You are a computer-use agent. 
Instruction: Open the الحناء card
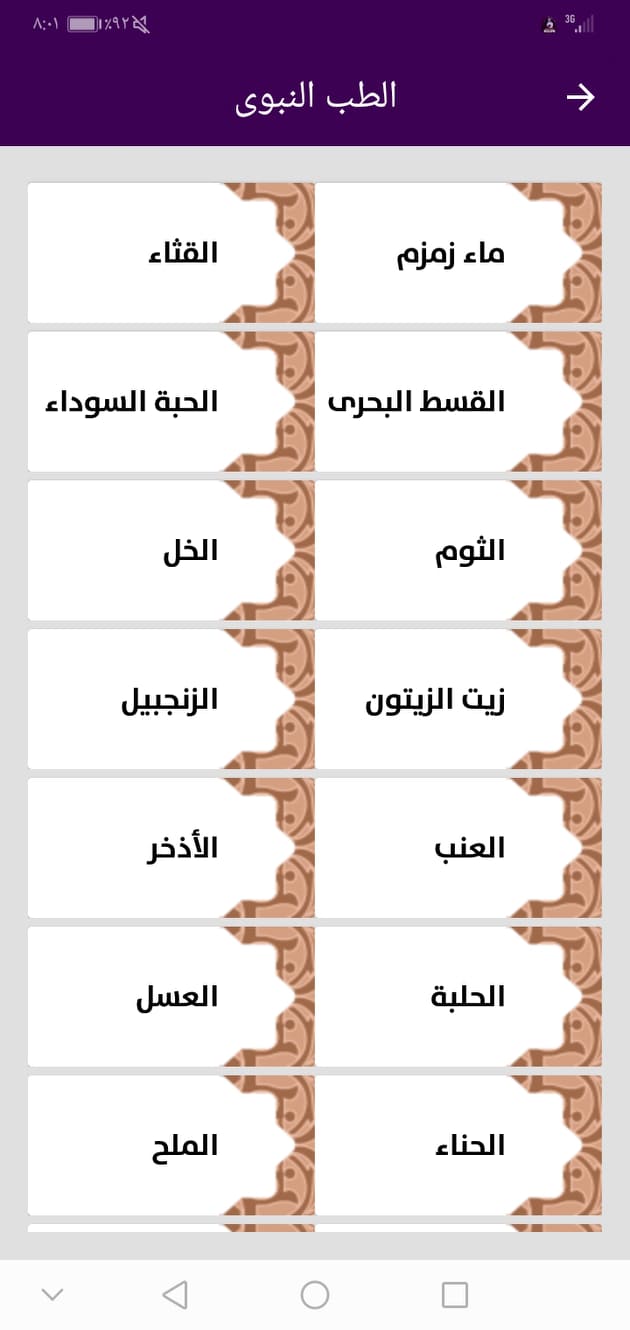pyautogui.click(x=459, y=1145)
